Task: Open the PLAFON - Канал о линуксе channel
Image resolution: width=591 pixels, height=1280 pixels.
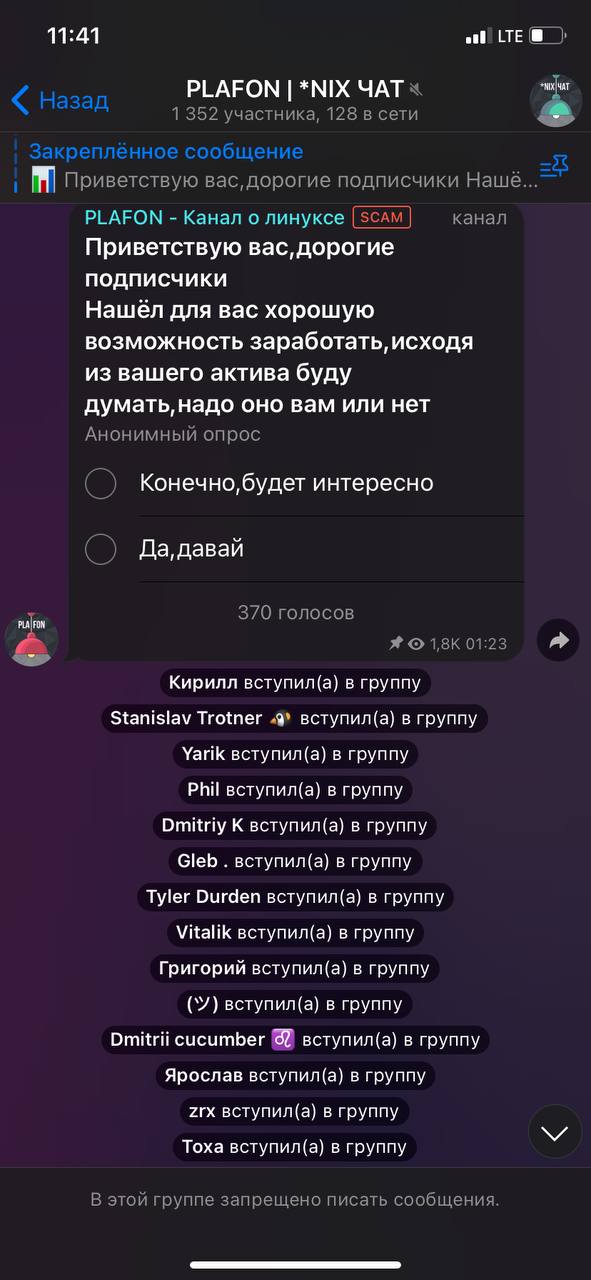Action: click(x=214, y=218)
